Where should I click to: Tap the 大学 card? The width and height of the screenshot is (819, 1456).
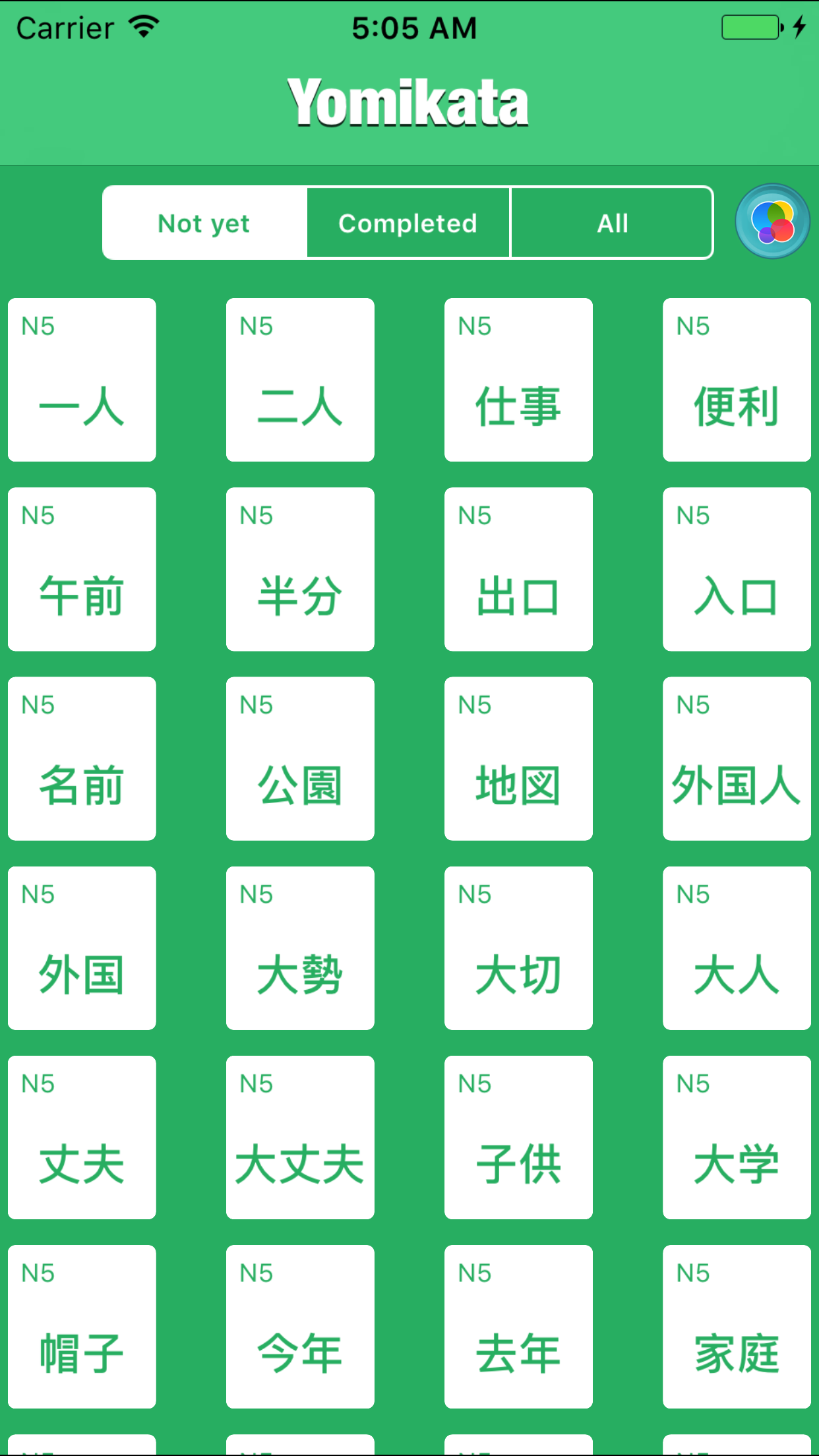[x=737, y=1137]
